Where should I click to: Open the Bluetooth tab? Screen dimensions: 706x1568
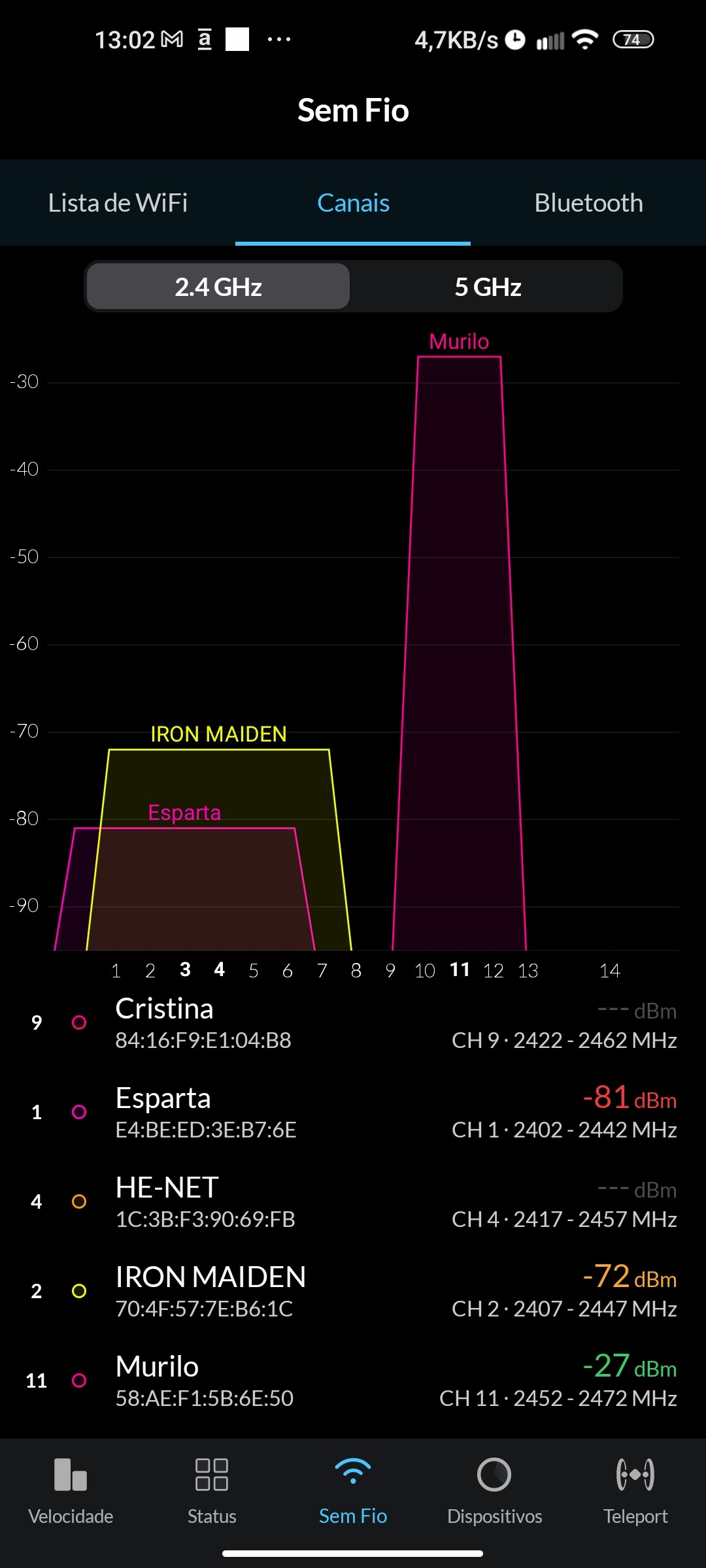pos(588,203)
